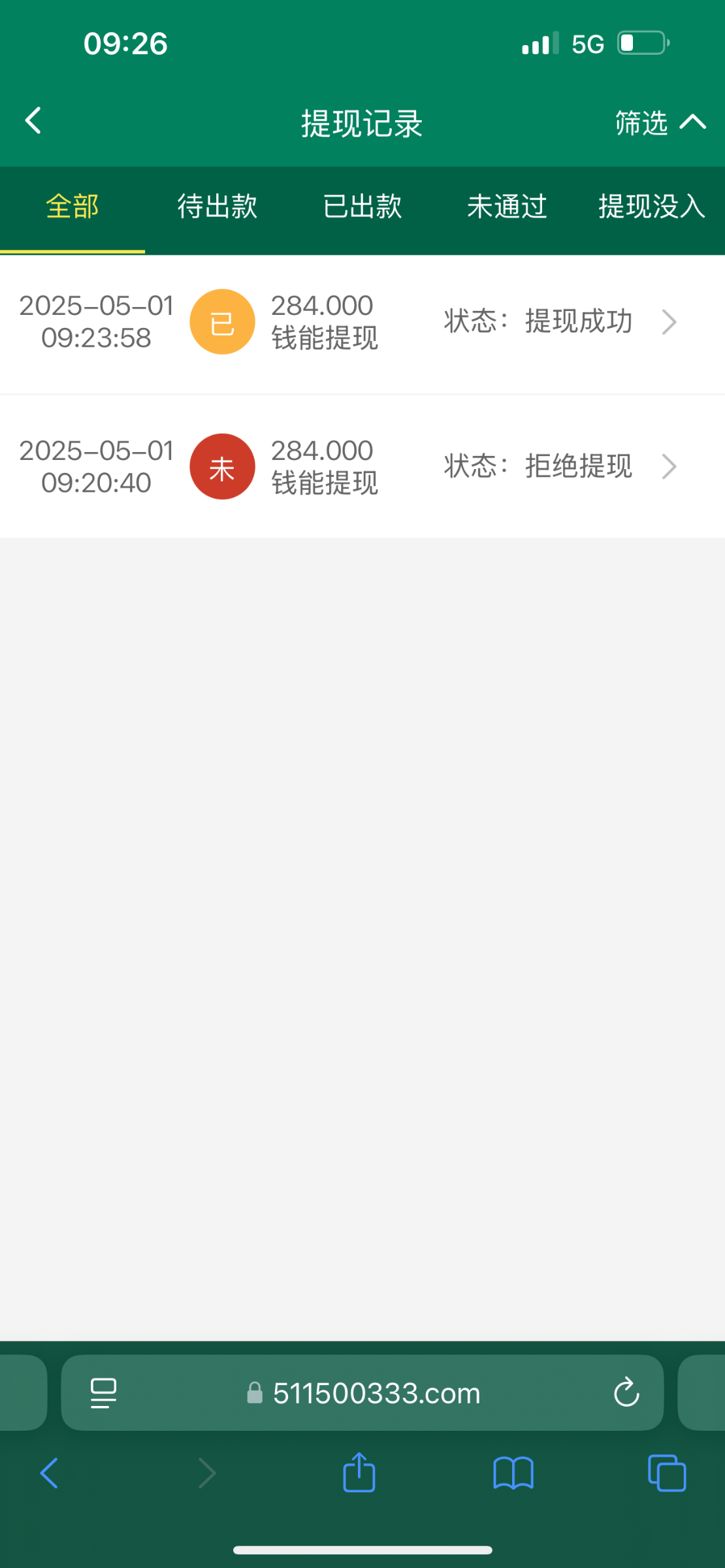The image size is (725, 1568).
Task: Switch to the 待出款 tab
Action: (217, 206)
